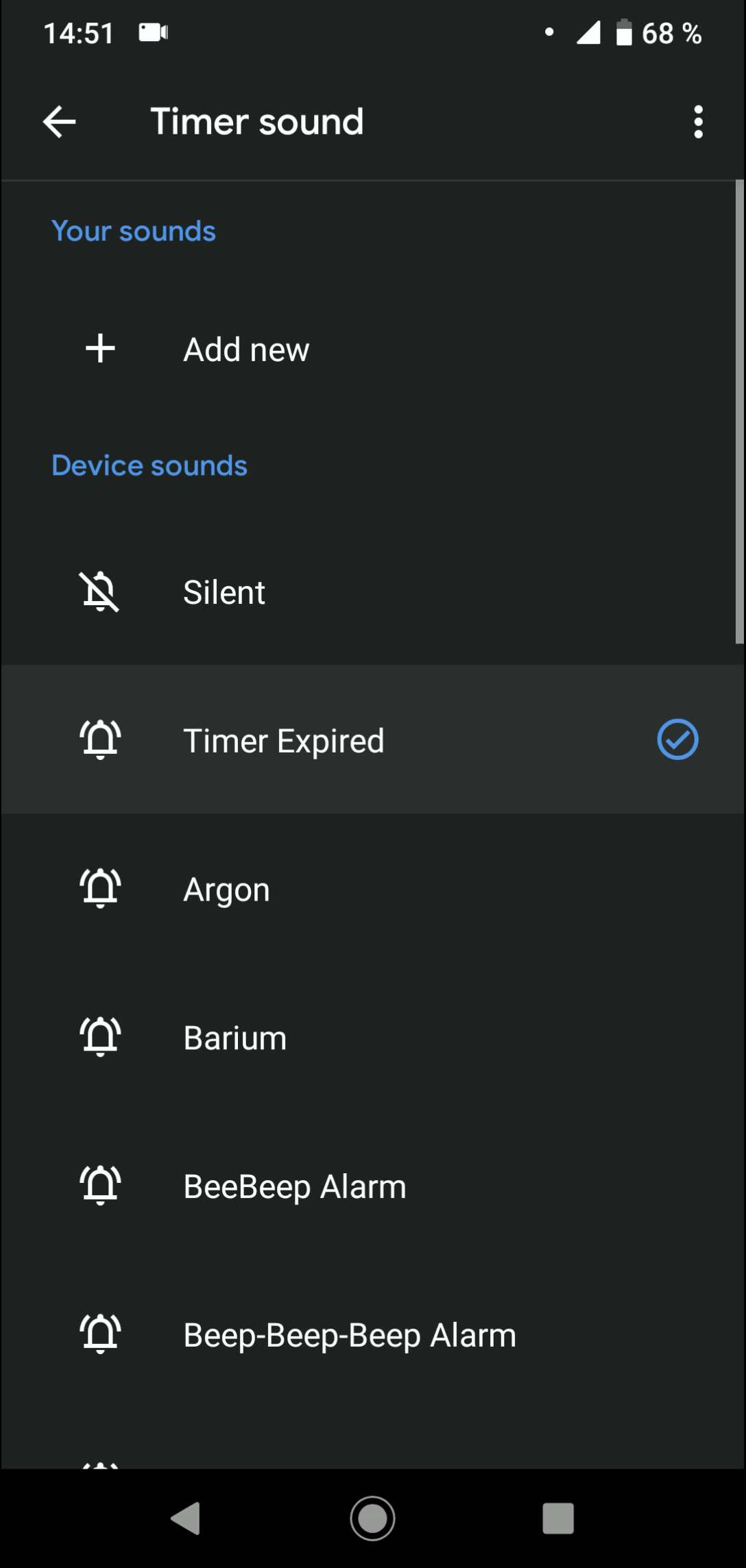
Task: Open recent apps from the navigation bar
Action: (558, 1519)
